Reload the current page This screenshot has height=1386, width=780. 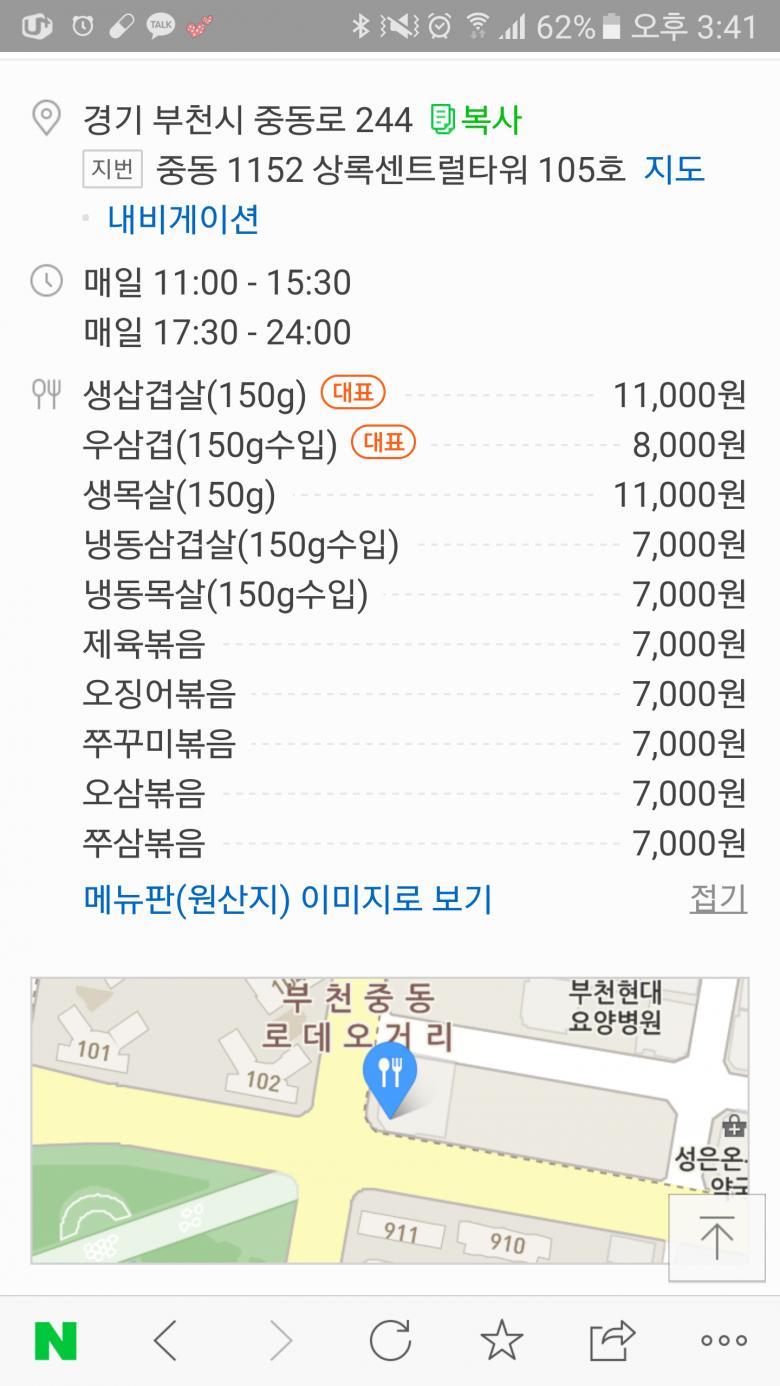coord(390,1340)
